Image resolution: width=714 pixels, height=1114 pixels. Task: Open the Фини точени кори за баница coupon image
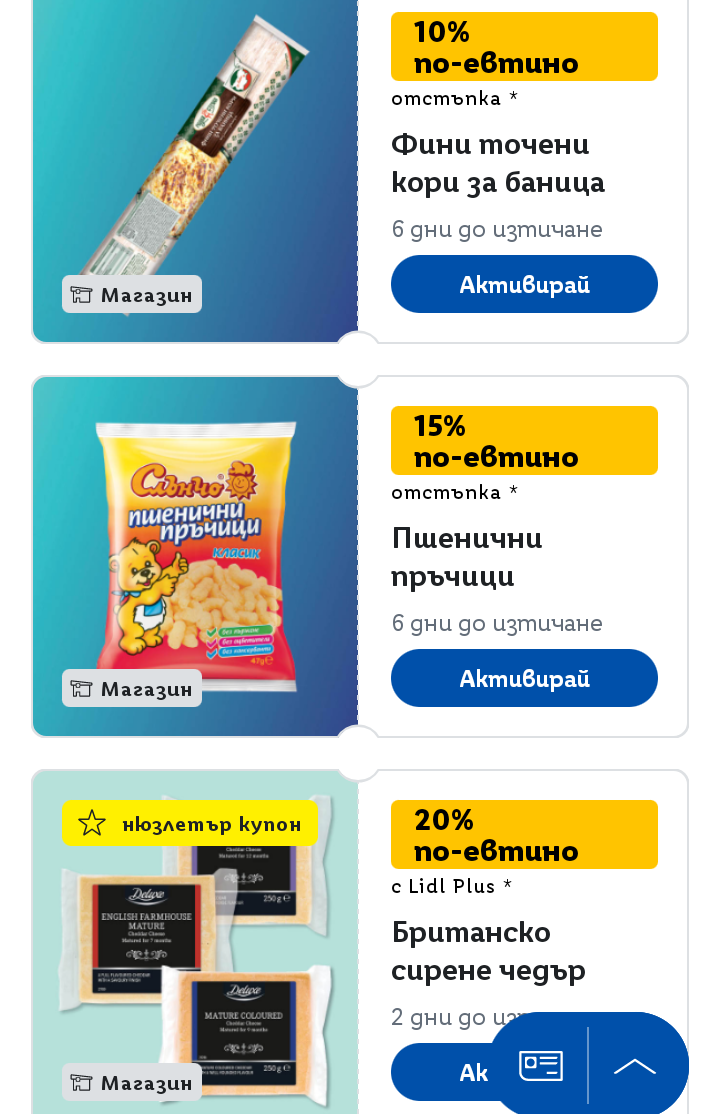click(195, 160)
